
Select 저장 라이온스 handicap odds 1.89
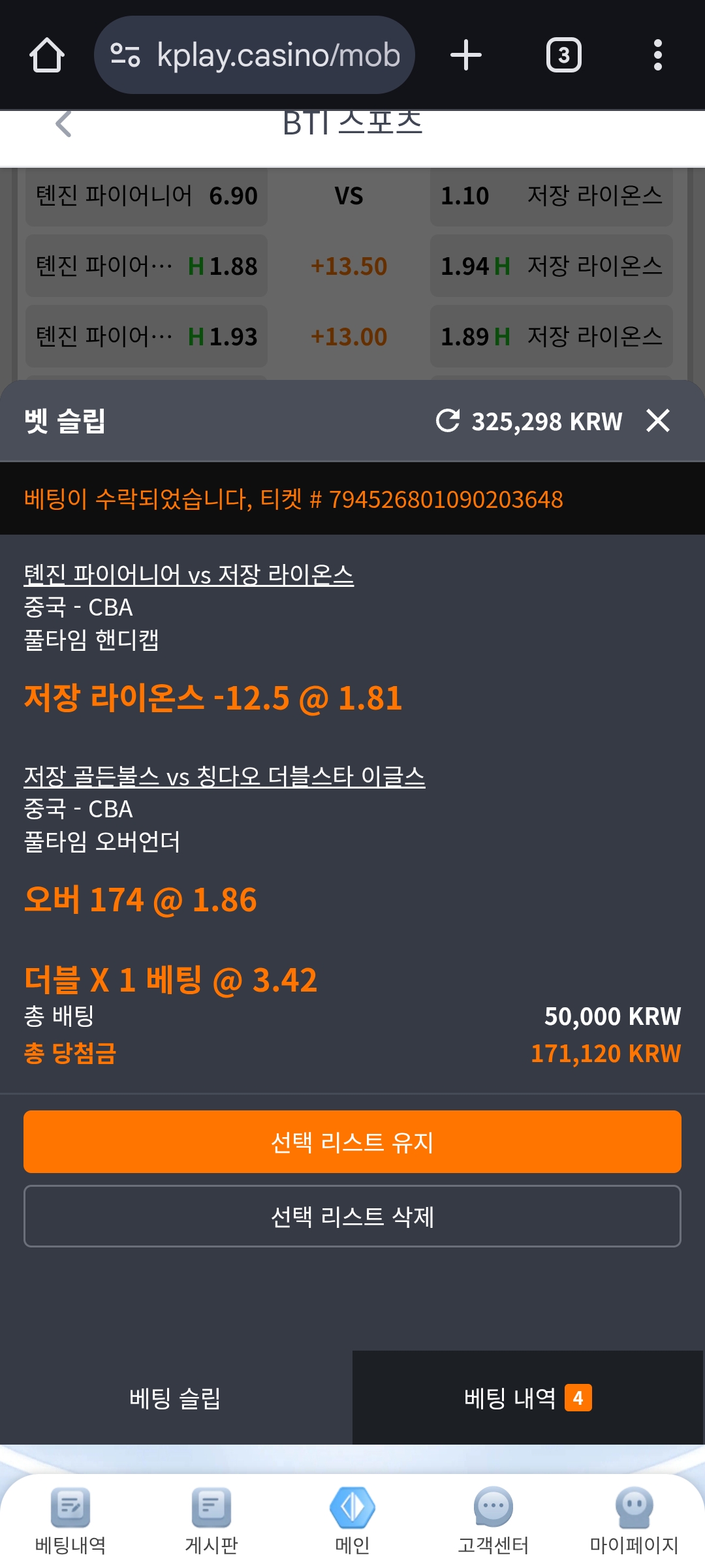tap(551, 337)
